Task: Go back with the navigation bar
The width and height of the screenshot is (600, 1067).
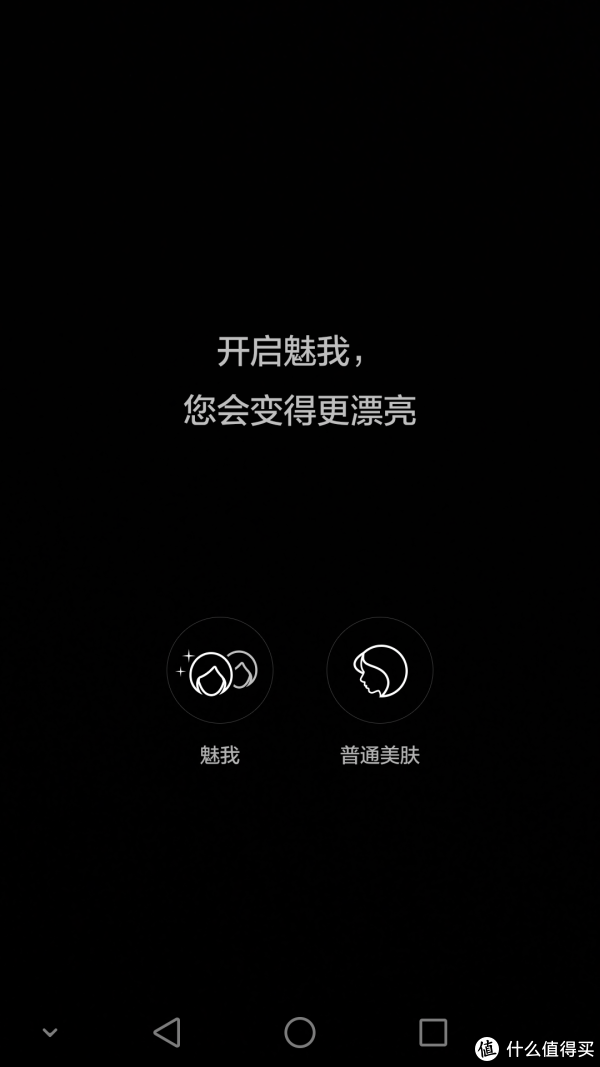Action: coord(167,1032)
